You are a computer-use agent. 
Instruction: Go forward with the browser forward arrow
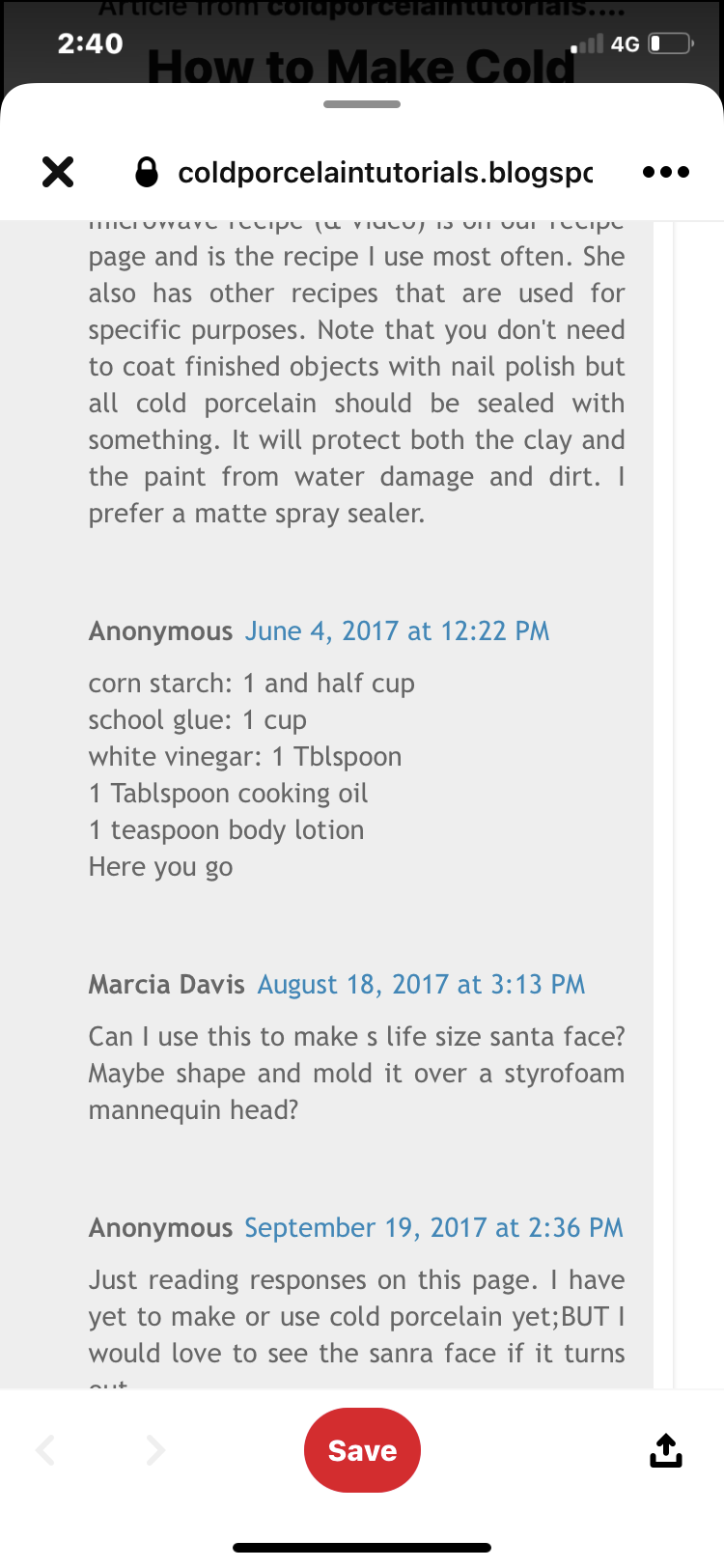click(x=155, y=1450)
